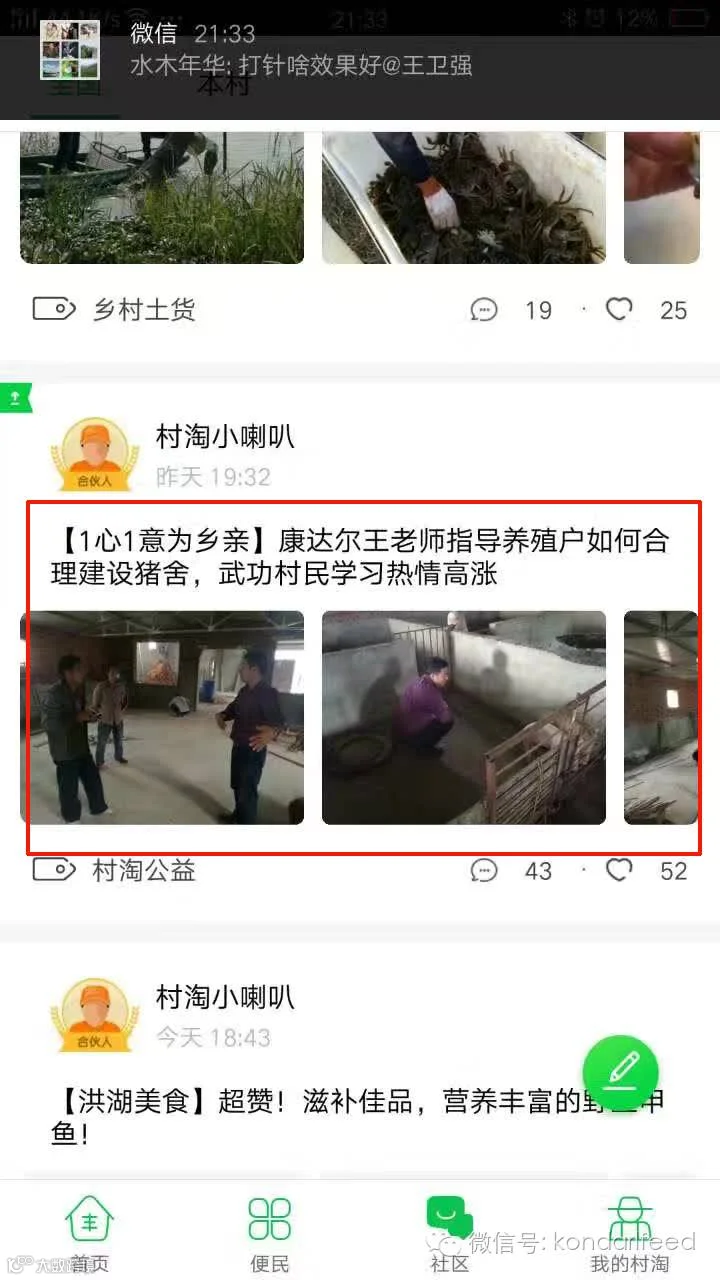Open the WeChat notification banner from 水木年华
Viewport: 720px width, 1280px height.
pos(360,52)
